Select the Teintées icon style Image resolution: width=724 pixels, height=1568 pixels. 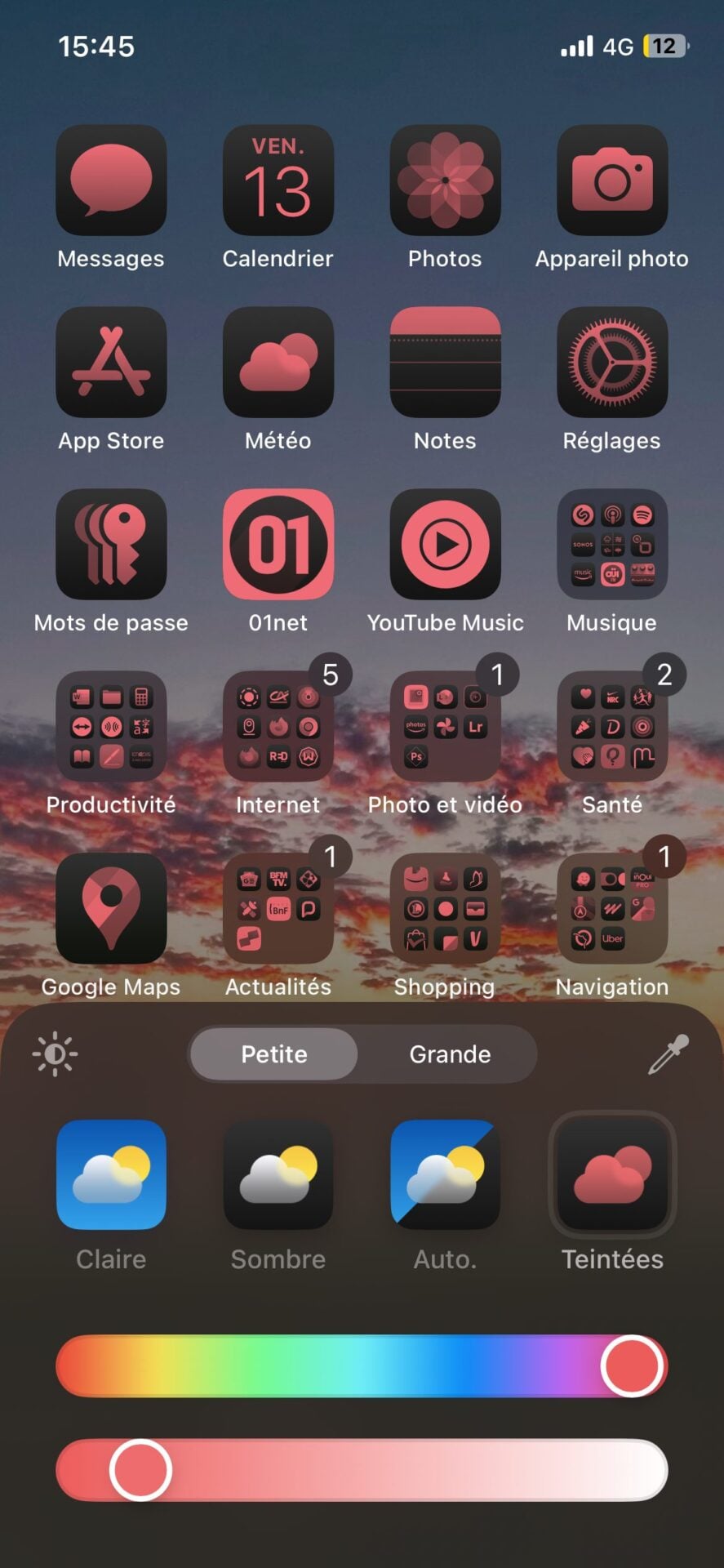pos(612,1175)
